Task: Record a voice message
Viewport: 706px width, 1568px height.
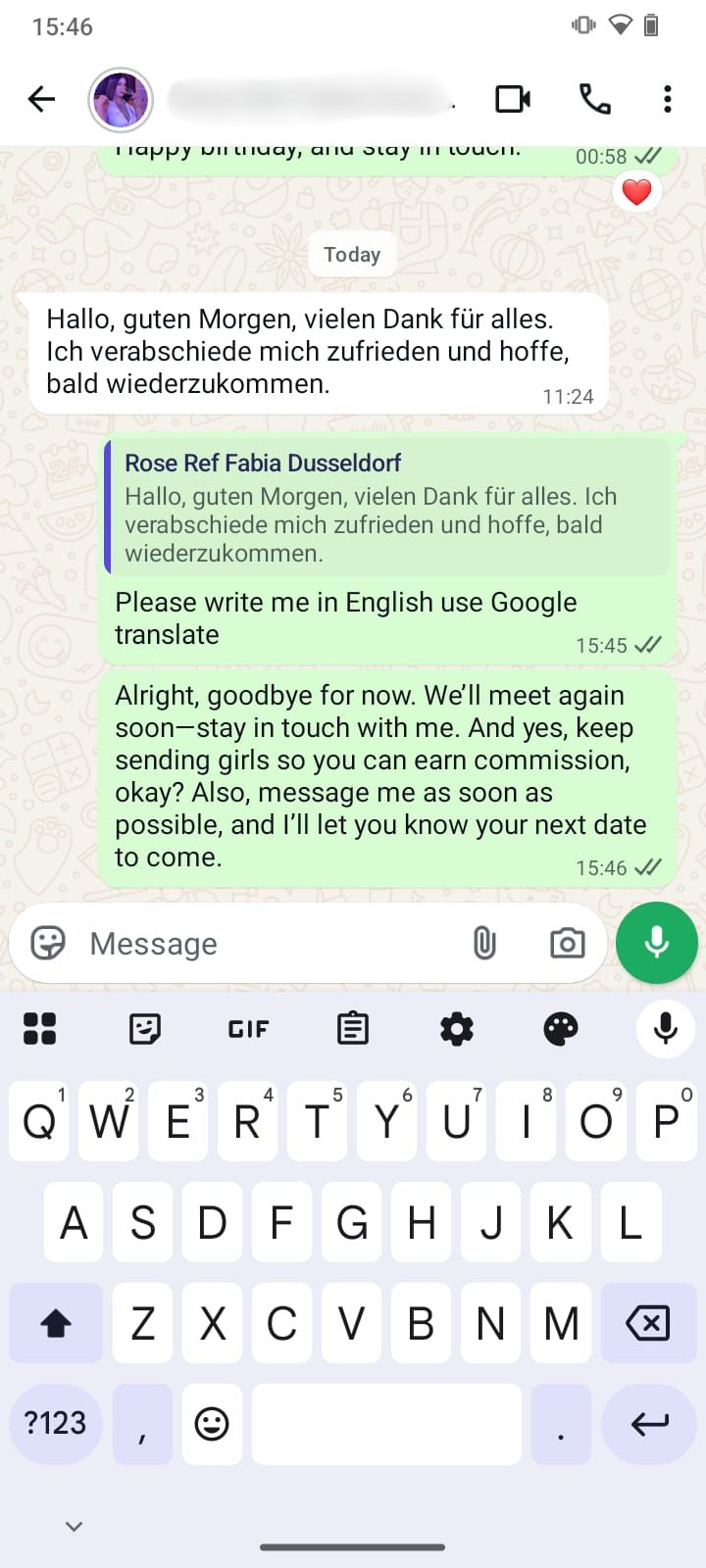Action: click(656, 943)
